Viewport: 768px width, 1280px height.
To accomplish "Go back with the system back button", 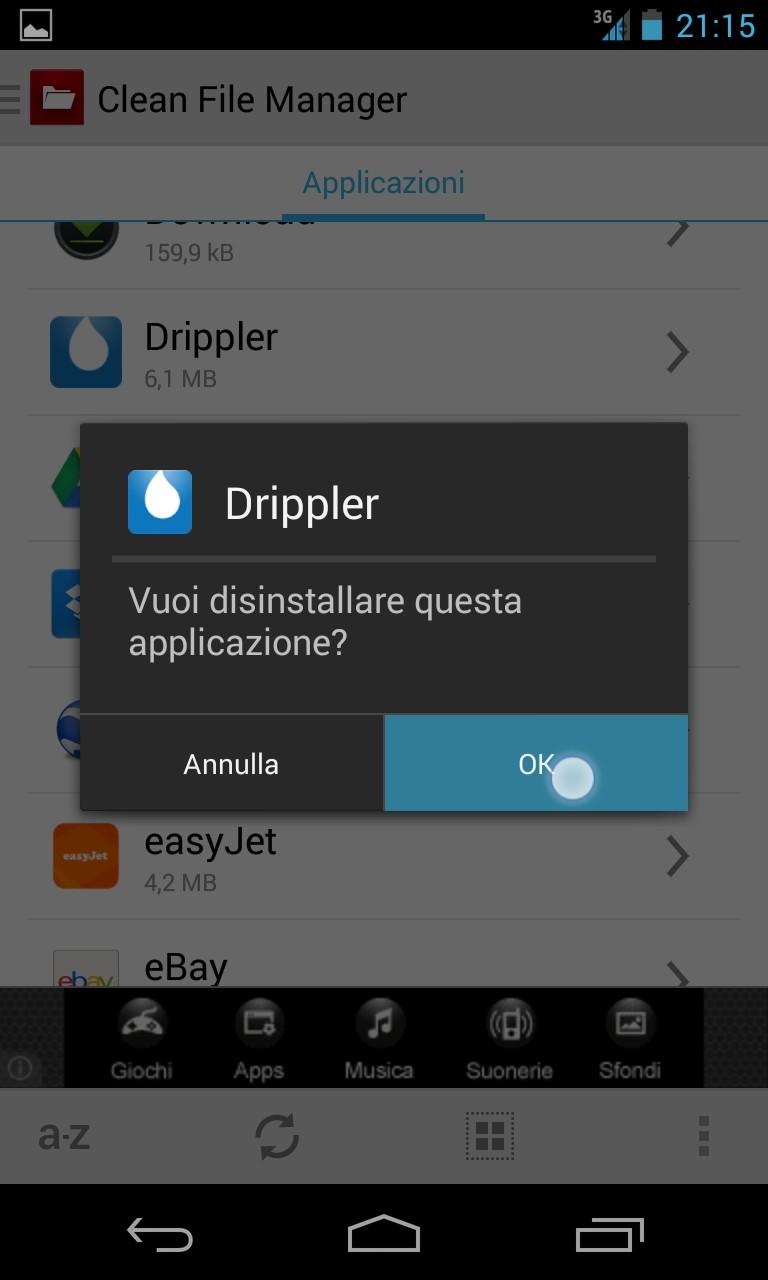I will point(160,1234).
